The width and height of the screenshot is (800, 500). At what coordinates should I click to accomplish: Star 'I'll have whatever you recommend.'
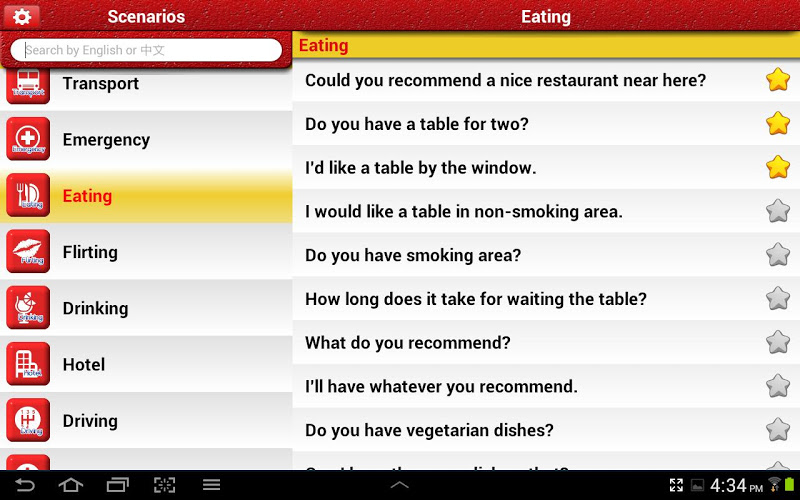[778, 386]
